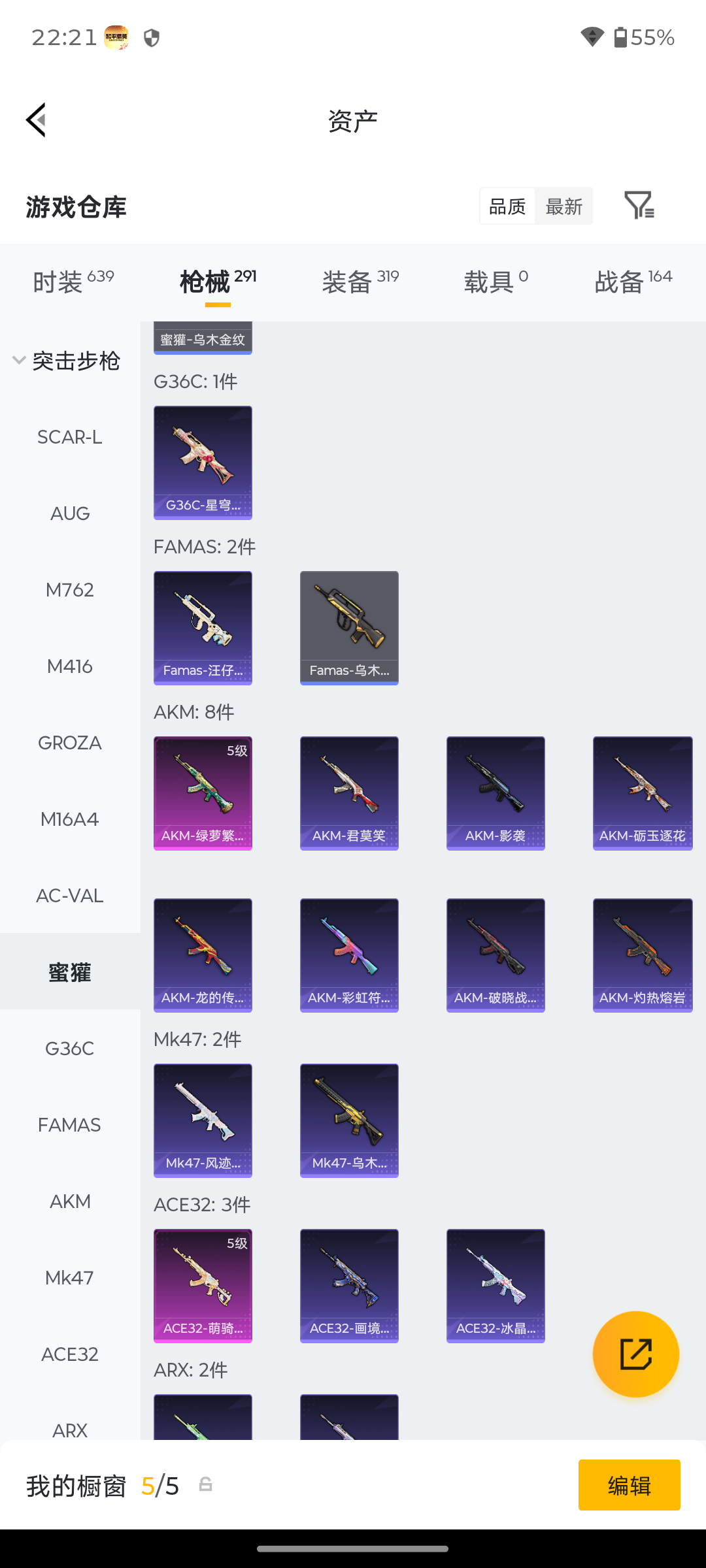The image size is (706, 1568).
Task: Tap 编辑 to edit my showcase
Action: pyautogui.click(x=630, y=1485)
